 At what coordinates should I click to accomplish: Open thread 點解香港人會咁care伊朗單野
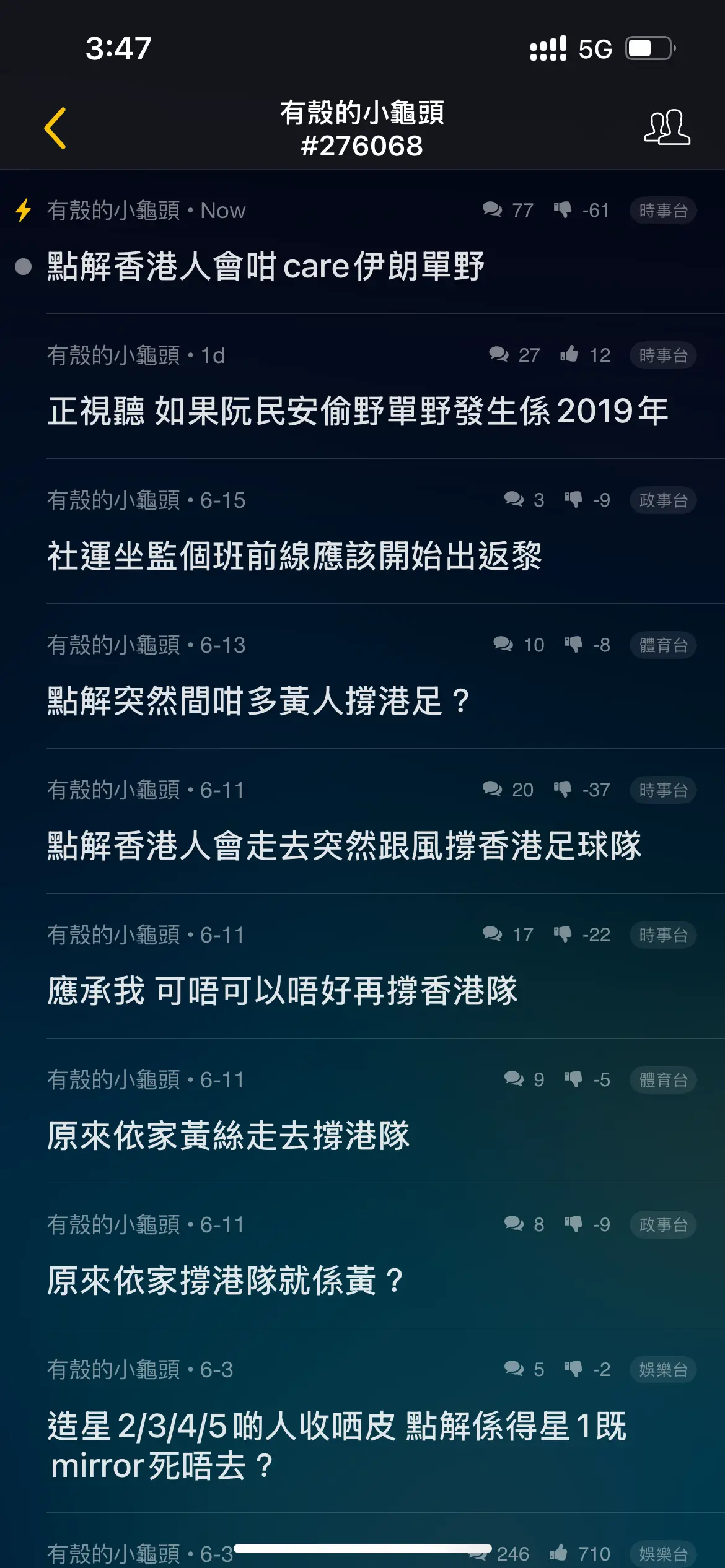pos(362,242)
